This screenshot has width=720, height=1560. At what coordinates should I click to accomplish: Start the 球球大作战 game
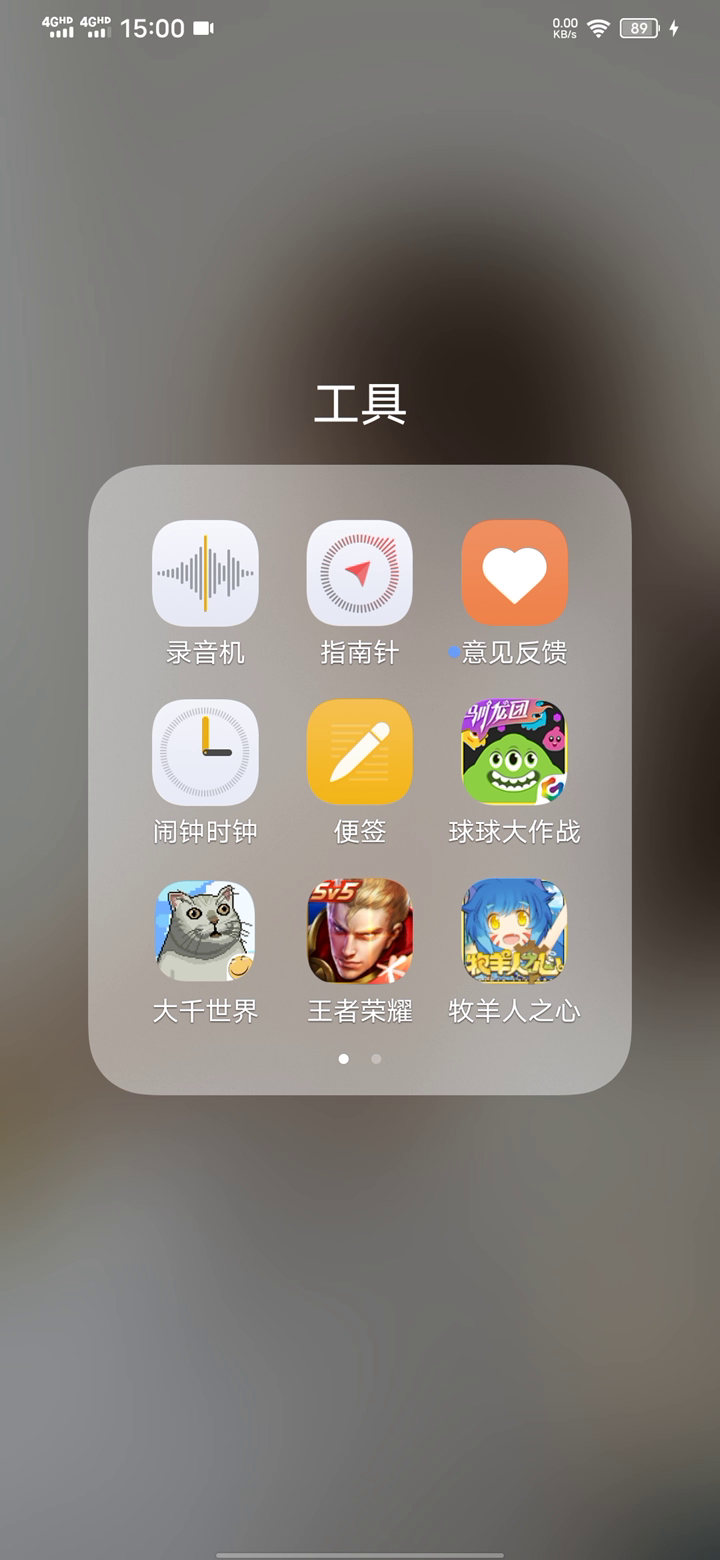tap(515, 752)
